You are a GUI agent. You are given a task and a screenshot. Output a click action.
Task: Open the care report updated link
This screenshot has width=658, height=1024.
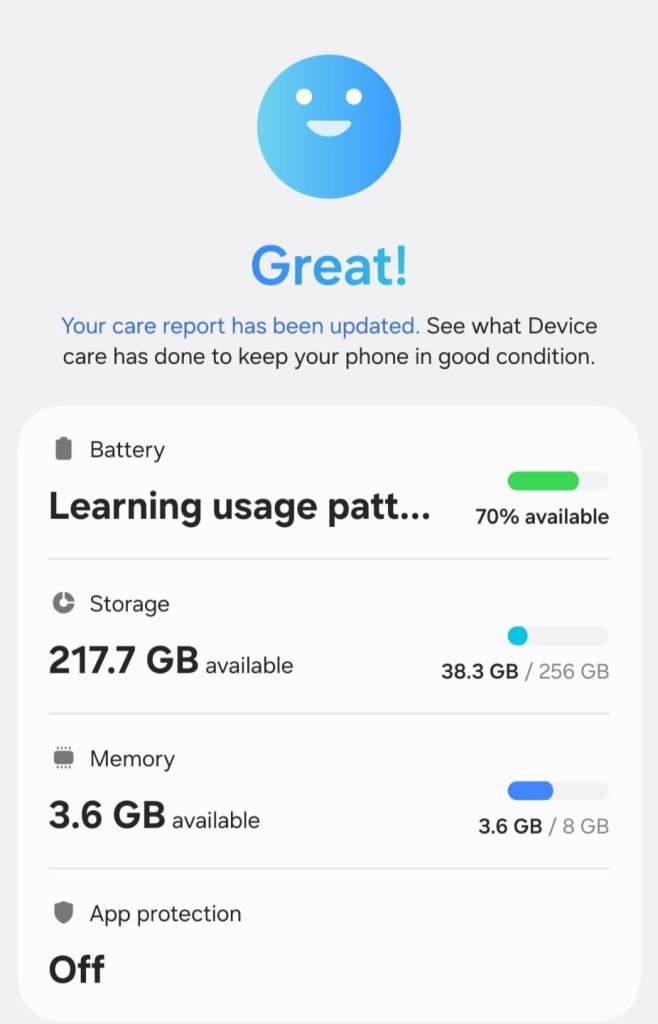tap(240, 326)
